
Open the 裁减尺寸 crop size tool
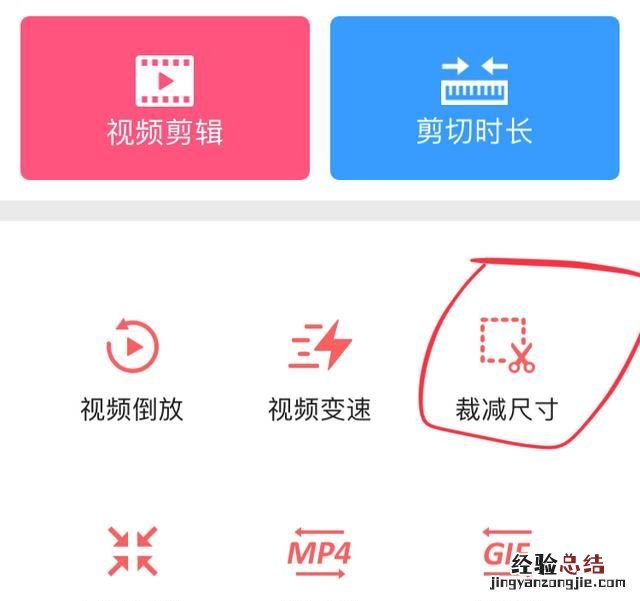(506, 368)
